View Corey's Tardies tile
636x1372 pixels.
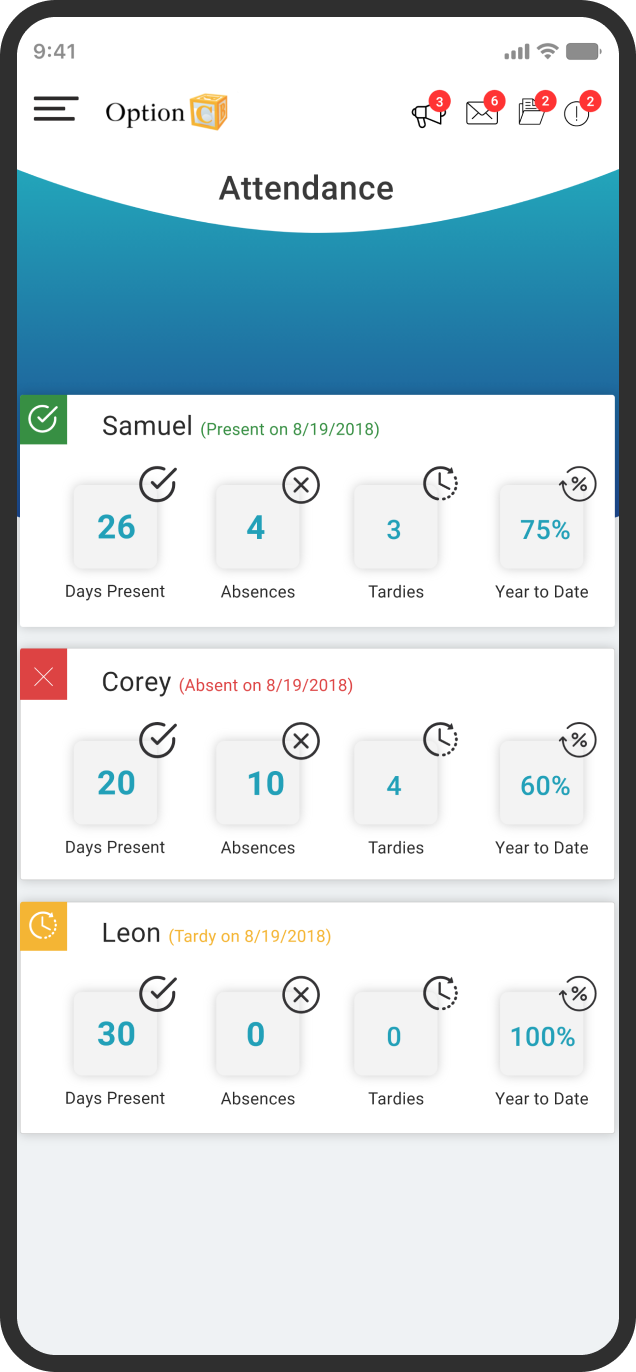click(395, 783)
